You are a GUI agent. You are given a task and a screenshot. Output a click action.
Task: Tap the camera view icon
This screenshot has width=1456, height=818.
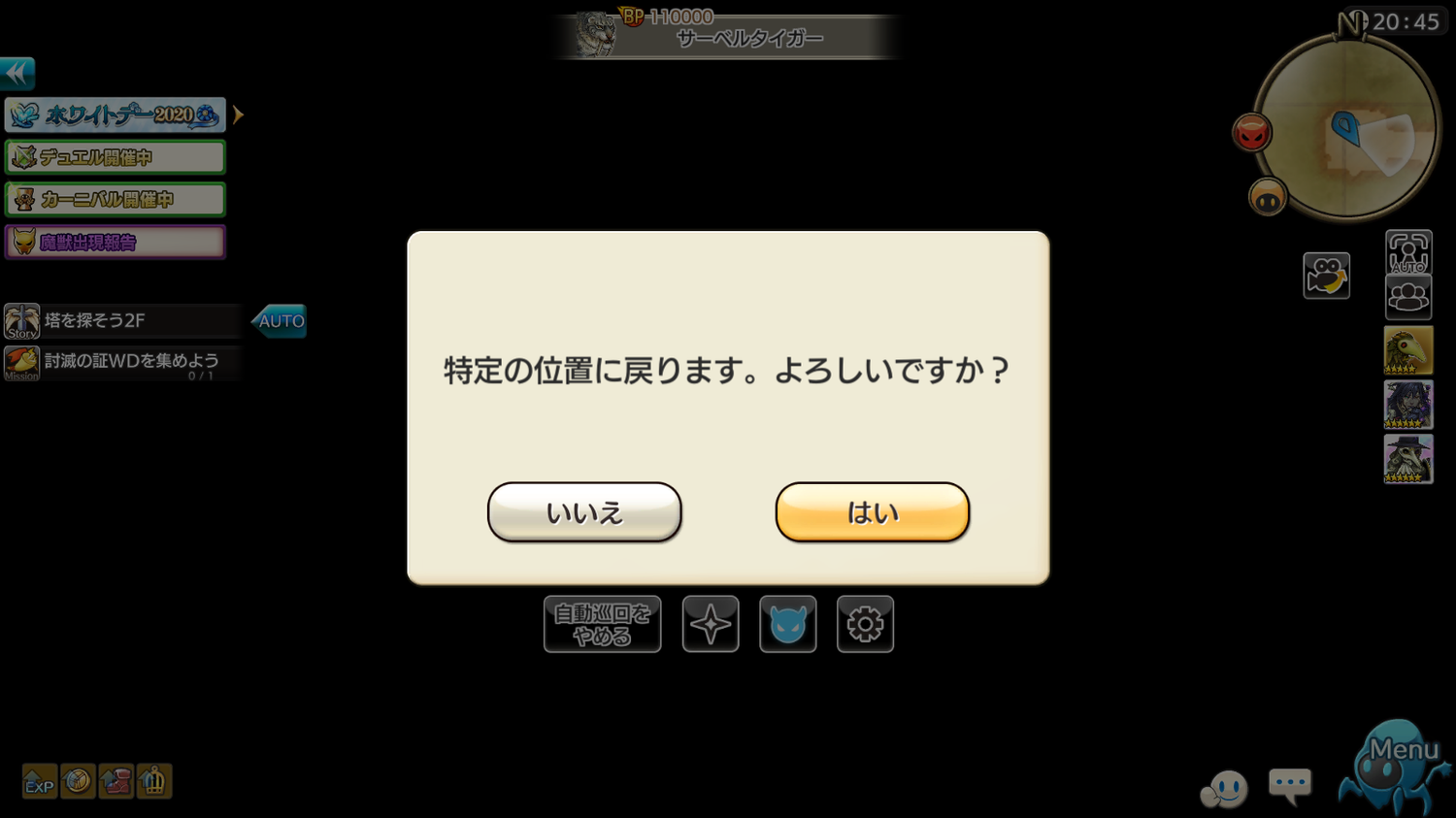click(1326, 276)
